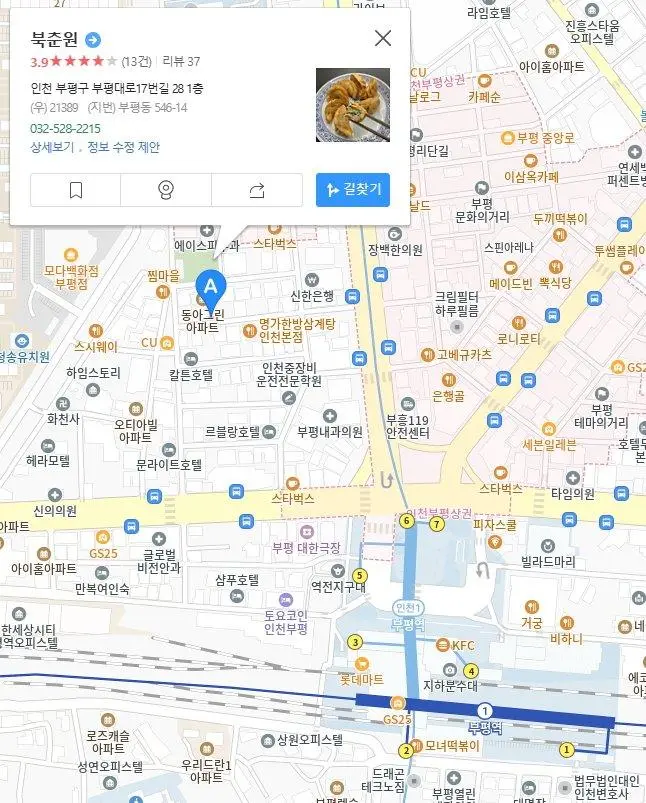Select the blue A marker on map

(x=210, y=286)
